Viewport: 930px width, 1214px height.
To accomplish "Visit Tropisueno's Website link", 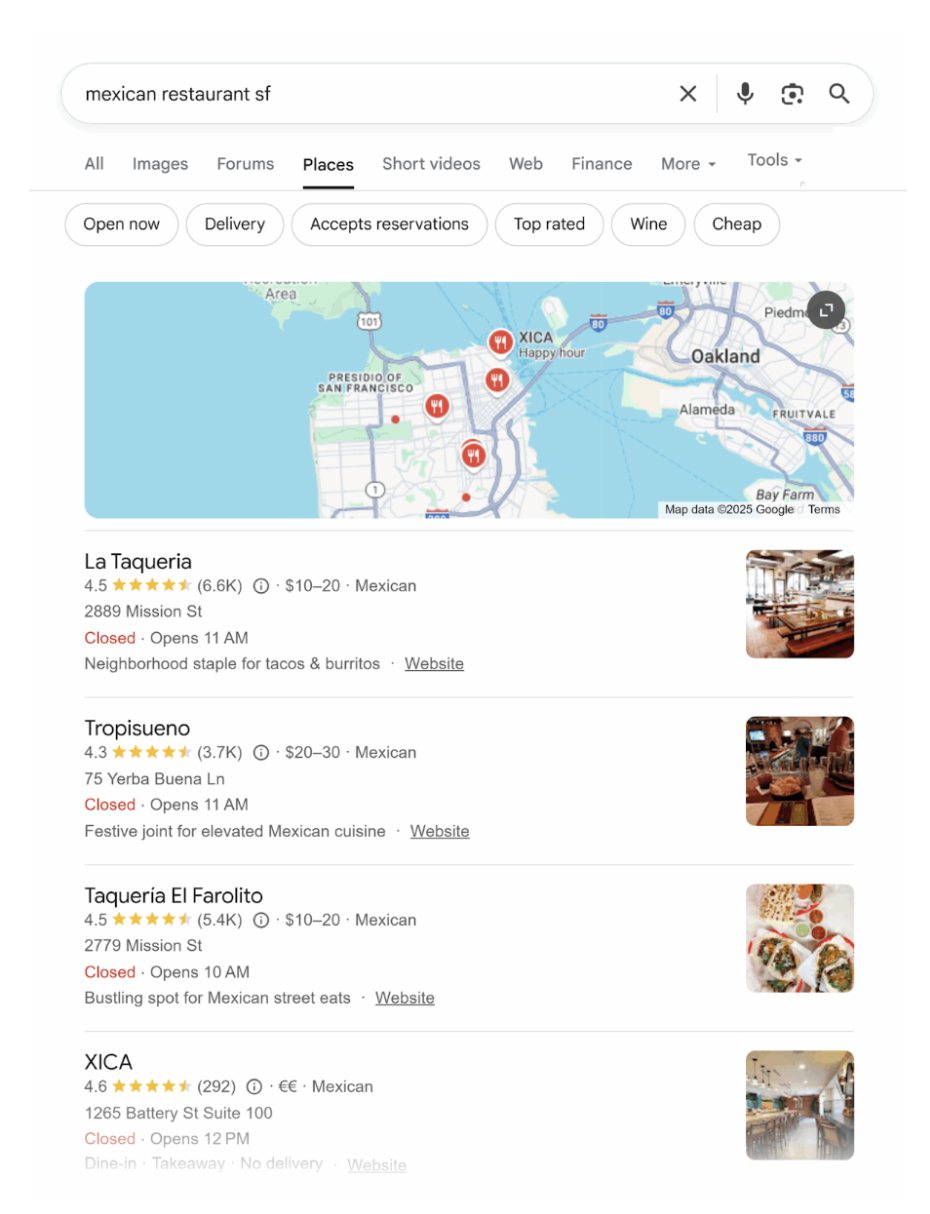I will 439,831.
